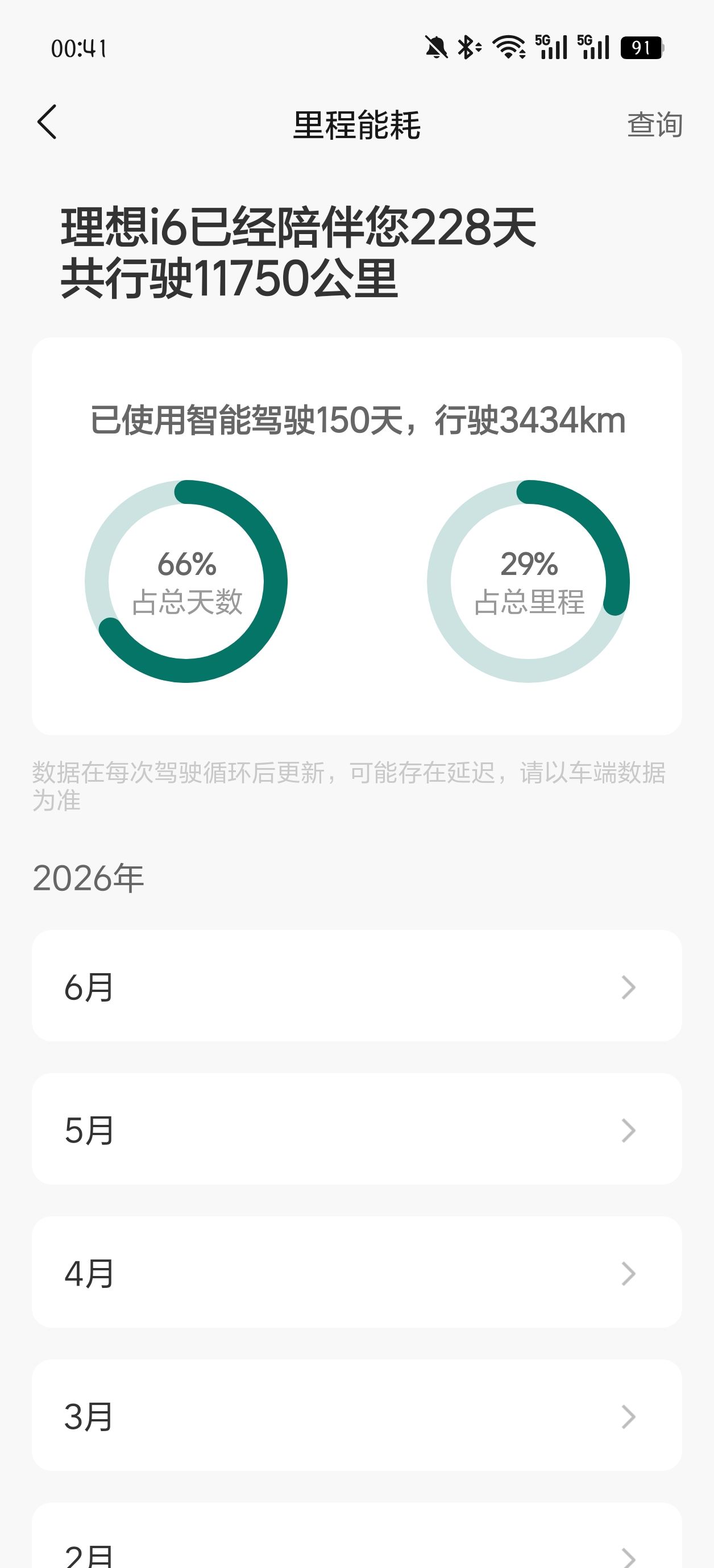This screenshot has width=714, height=1568.
Task: View the 4月 energy consumption row
Action: 357,1272
